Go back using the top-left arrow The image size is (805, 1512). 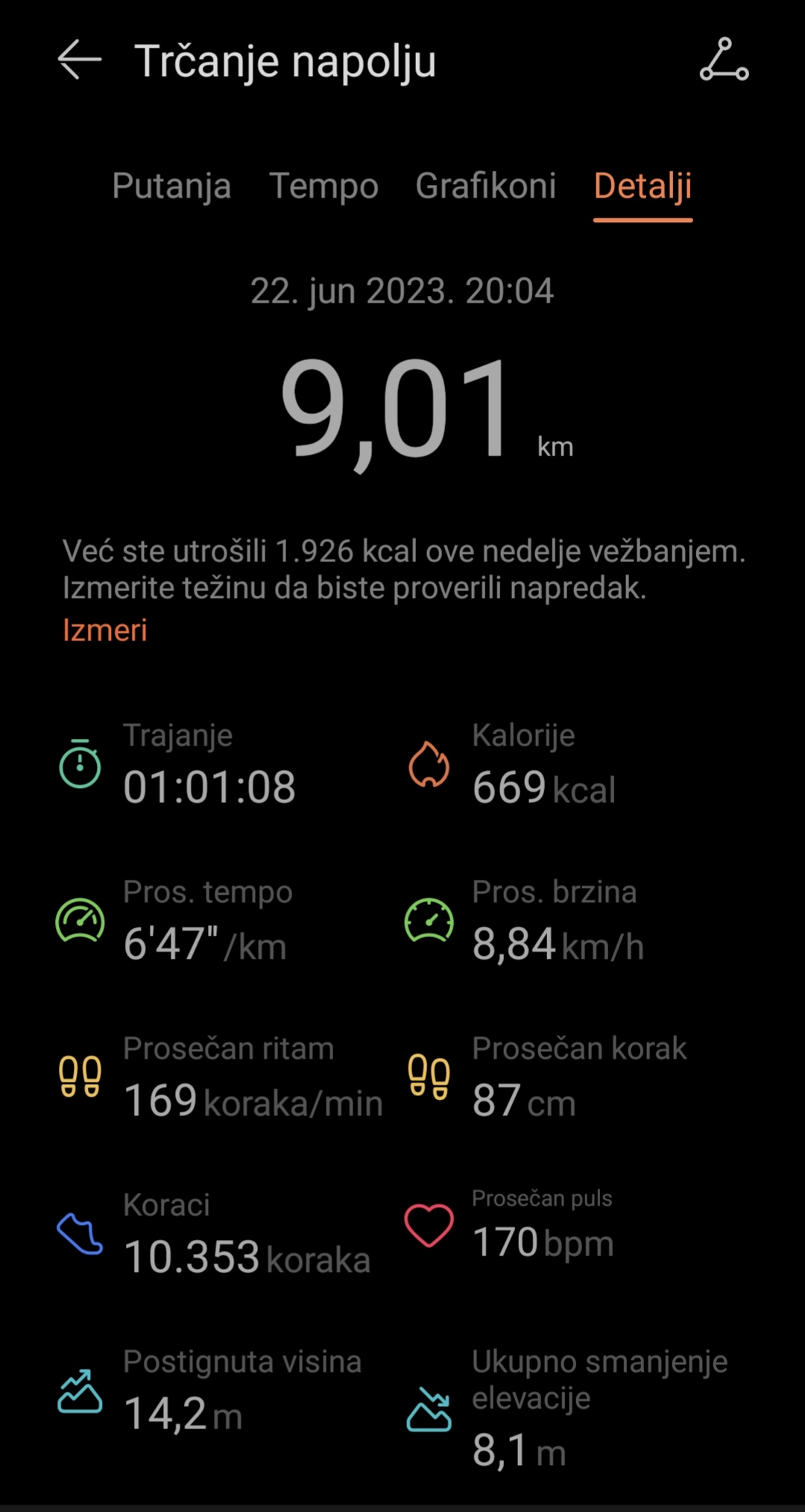[x=80, y=60]
